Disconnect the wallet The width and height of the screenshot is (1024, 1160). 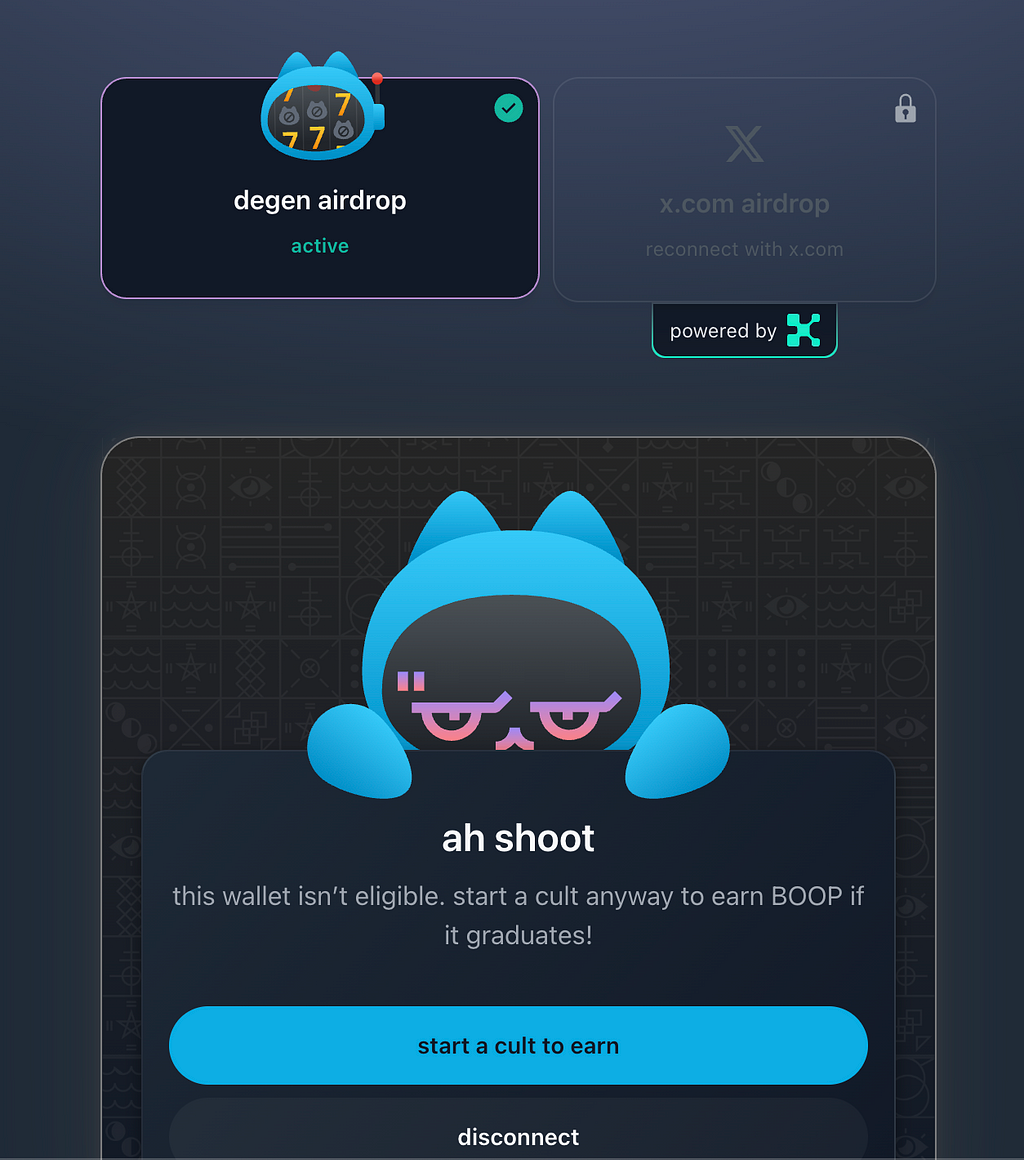[x=518, y=1136]
